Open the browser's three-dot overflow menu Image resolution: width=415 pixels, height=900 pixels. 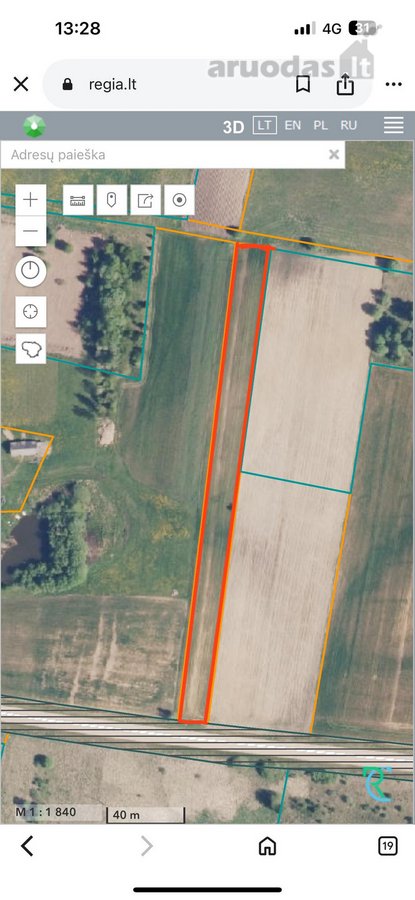click(x=394, y=85)
